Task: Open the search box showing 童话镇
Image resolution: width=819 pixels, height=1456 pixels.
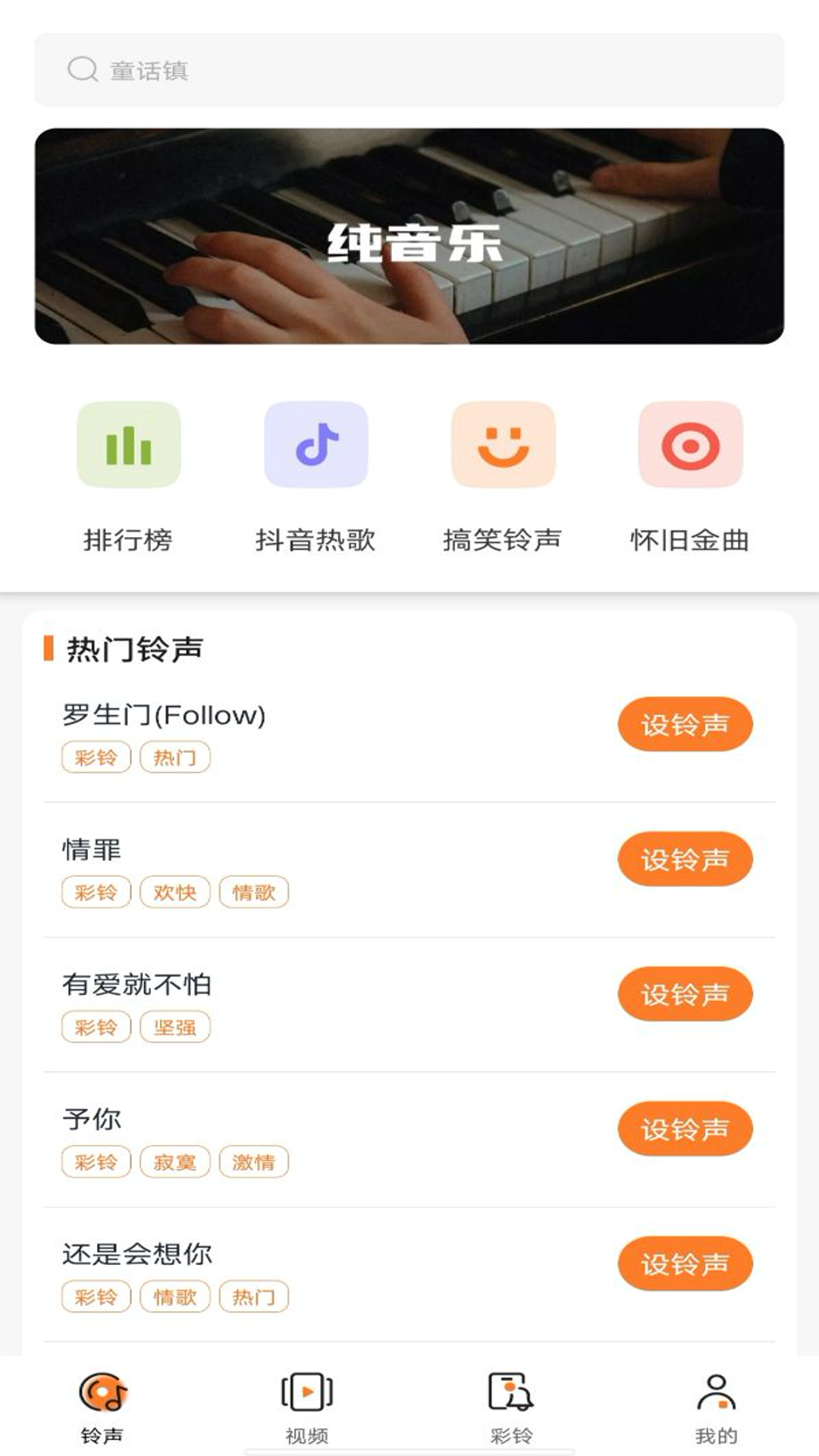Action: click(409, 70)
